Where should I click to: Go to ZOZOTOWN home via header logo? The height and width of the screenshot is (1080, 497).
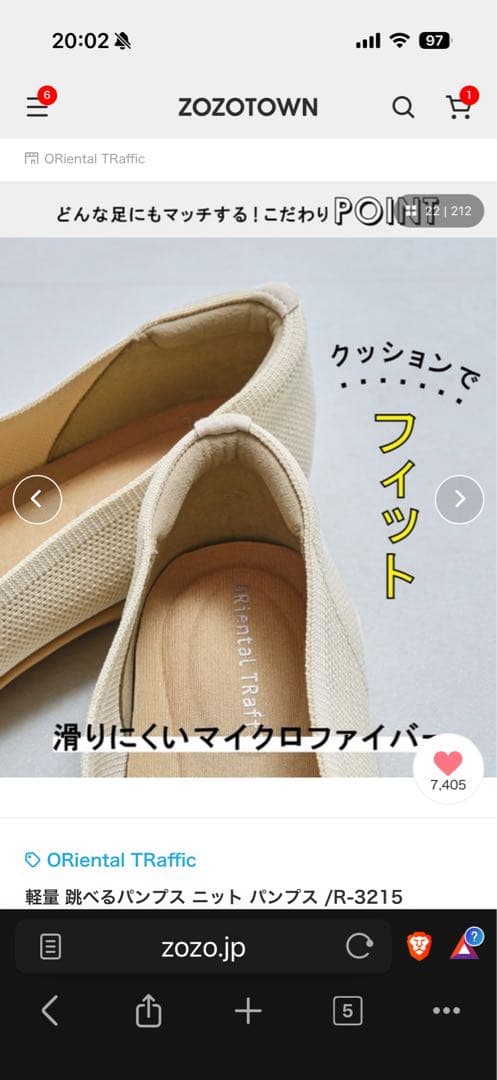click(x=248, y=107)
